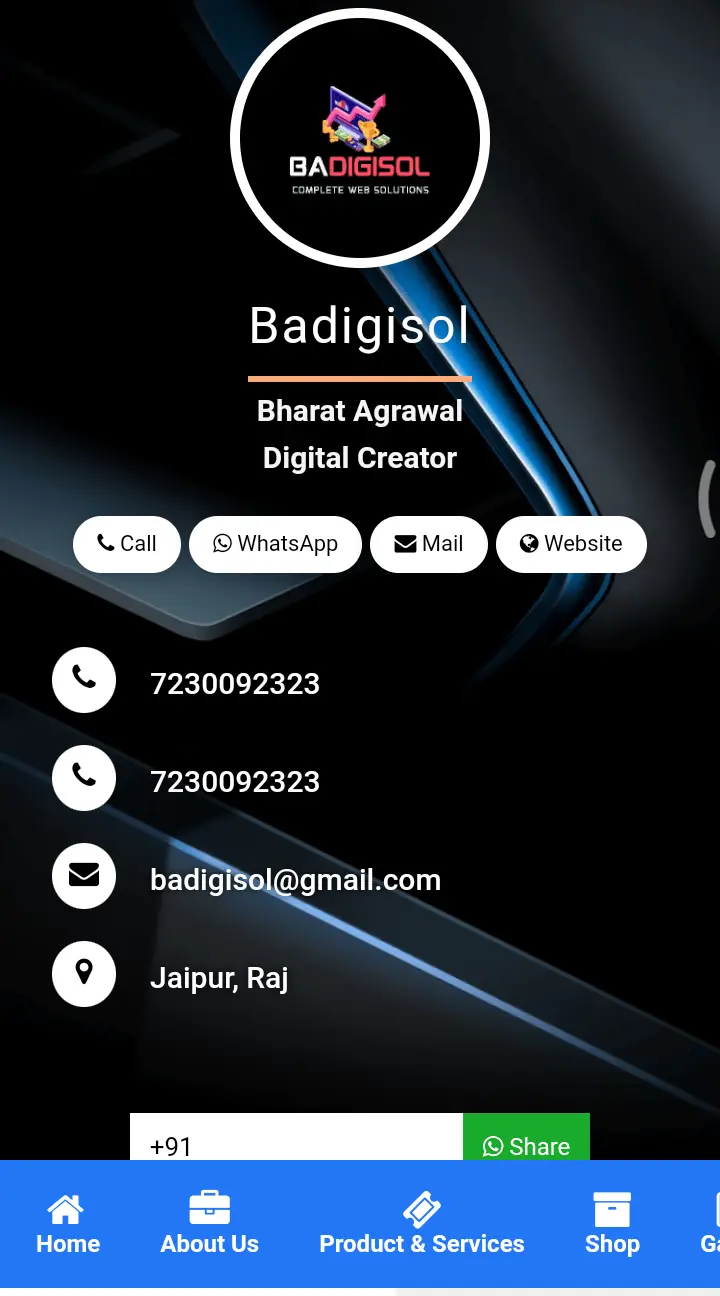Image resolution: width=720 pixels, height=1296 pixels.
Task: Open the Jaipur, Raj location row
Action: [x=219, y=977]
